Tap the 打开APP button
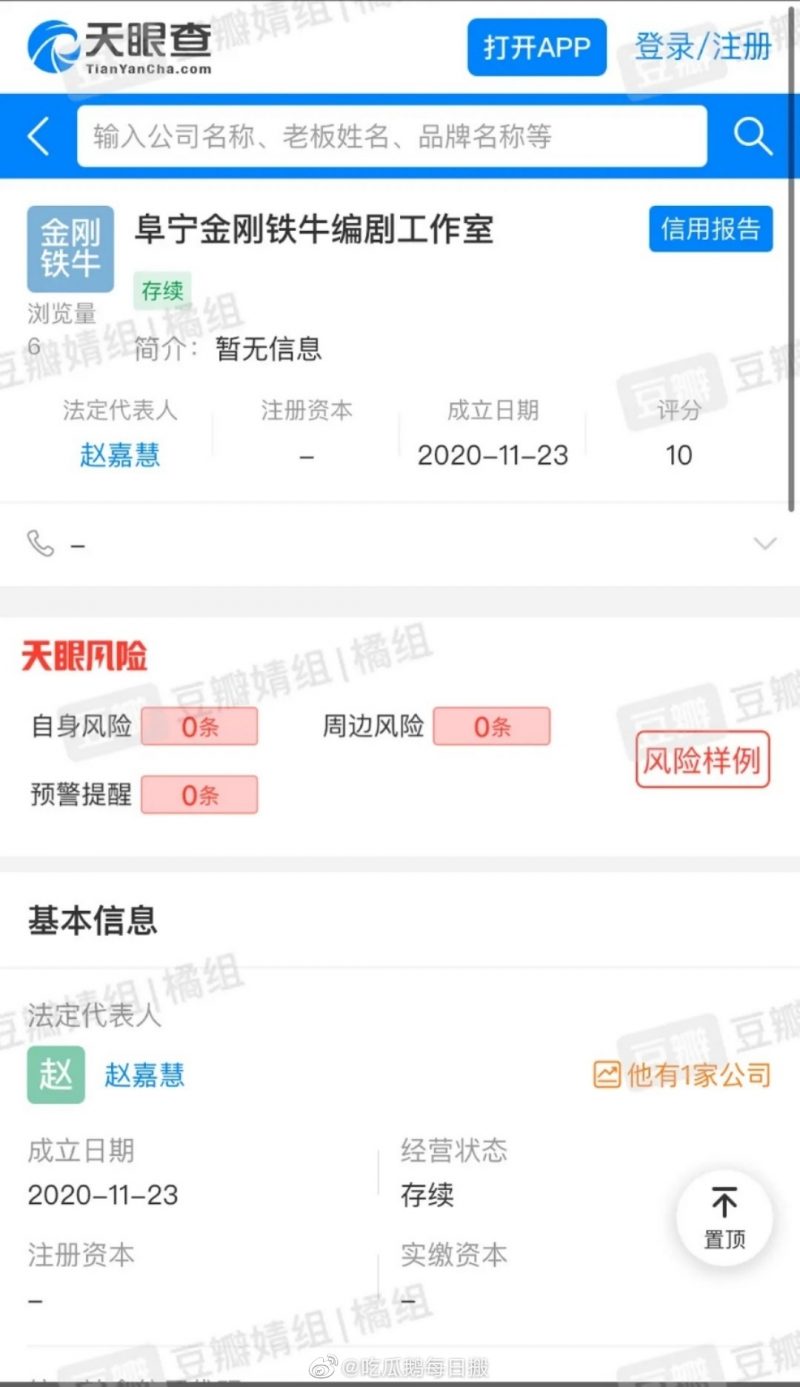 pos(537,47)
